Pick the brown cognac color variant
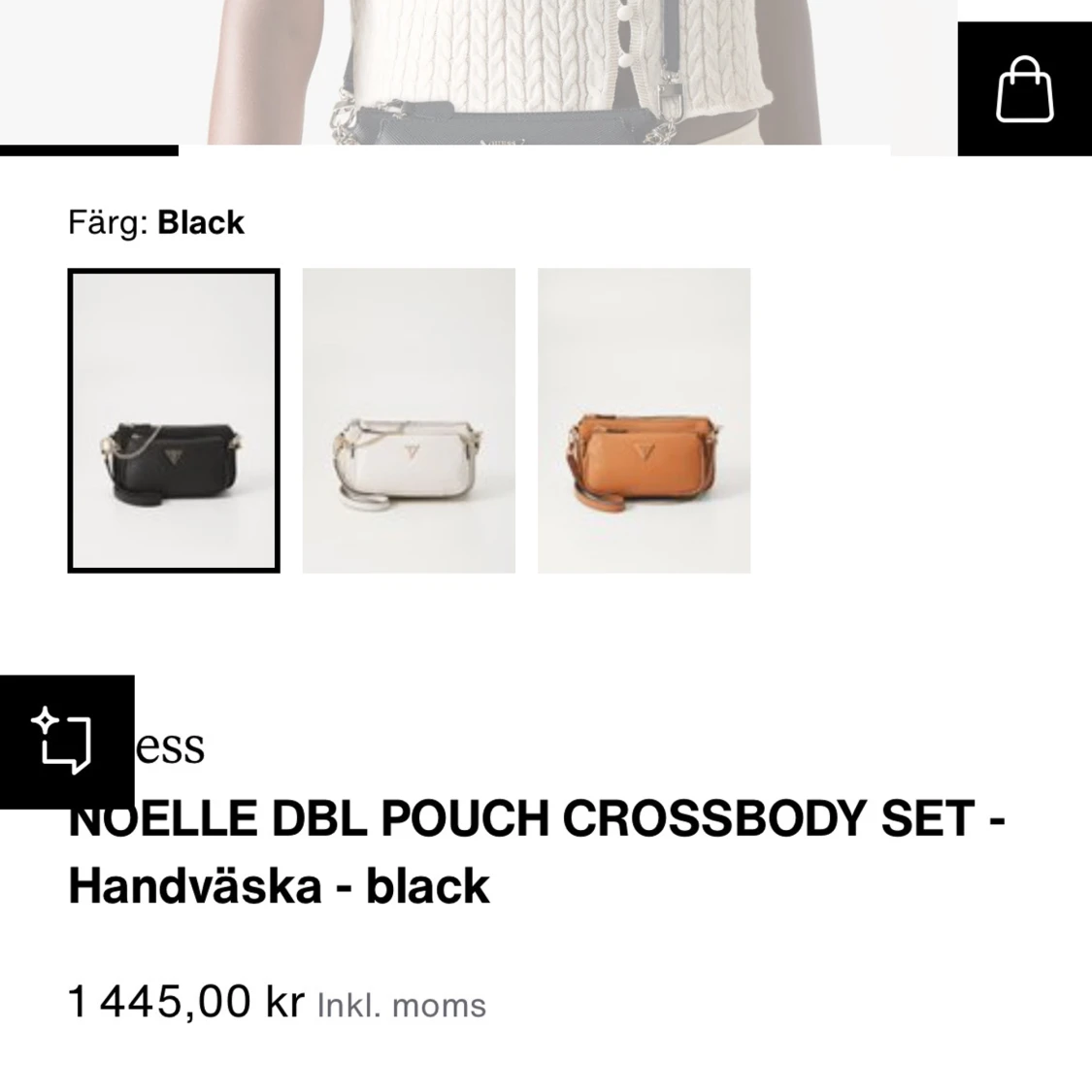This screenshot has width=1092, height=1092. pos(644,420)
